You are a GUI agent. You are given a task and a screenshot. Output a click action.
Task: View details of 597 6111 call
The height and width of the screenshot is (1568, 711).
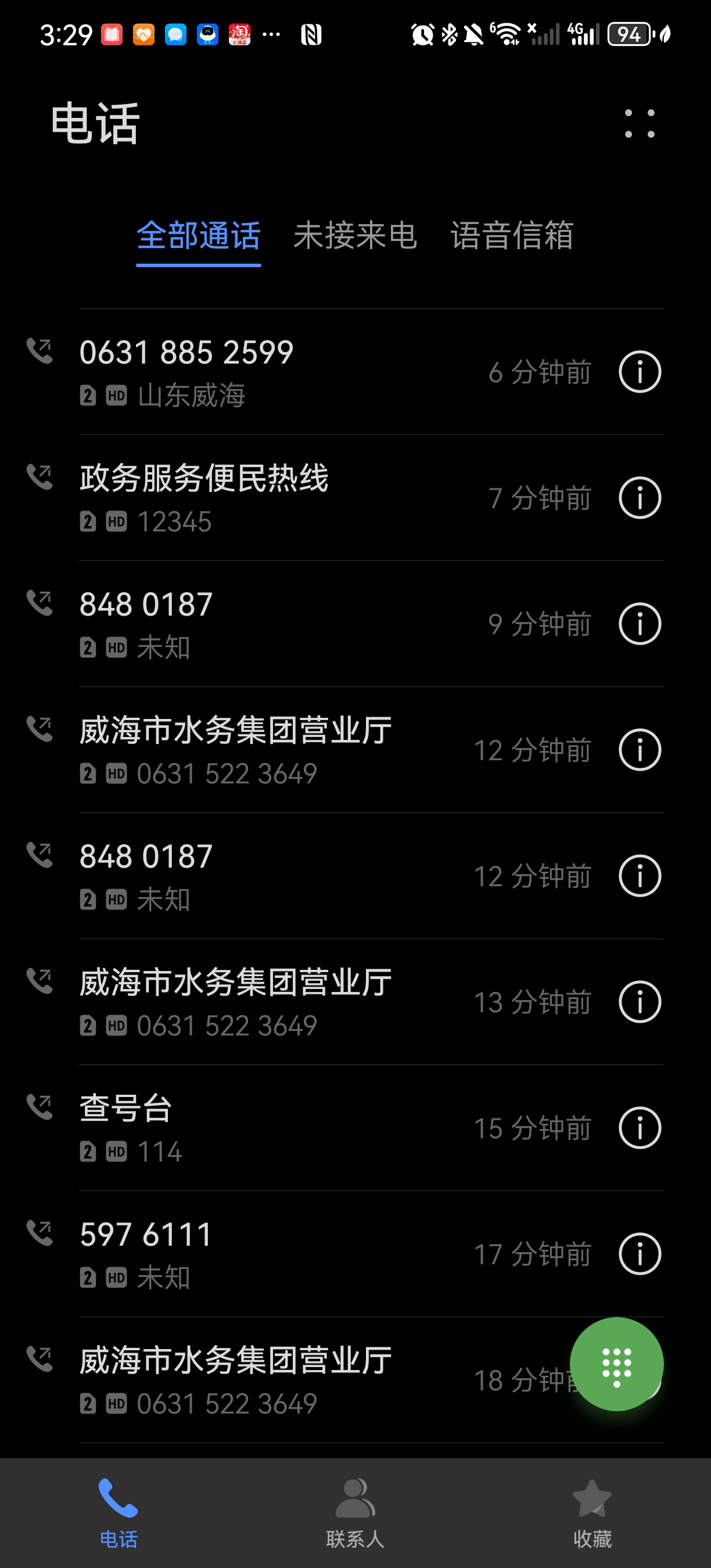point(640,1254)
